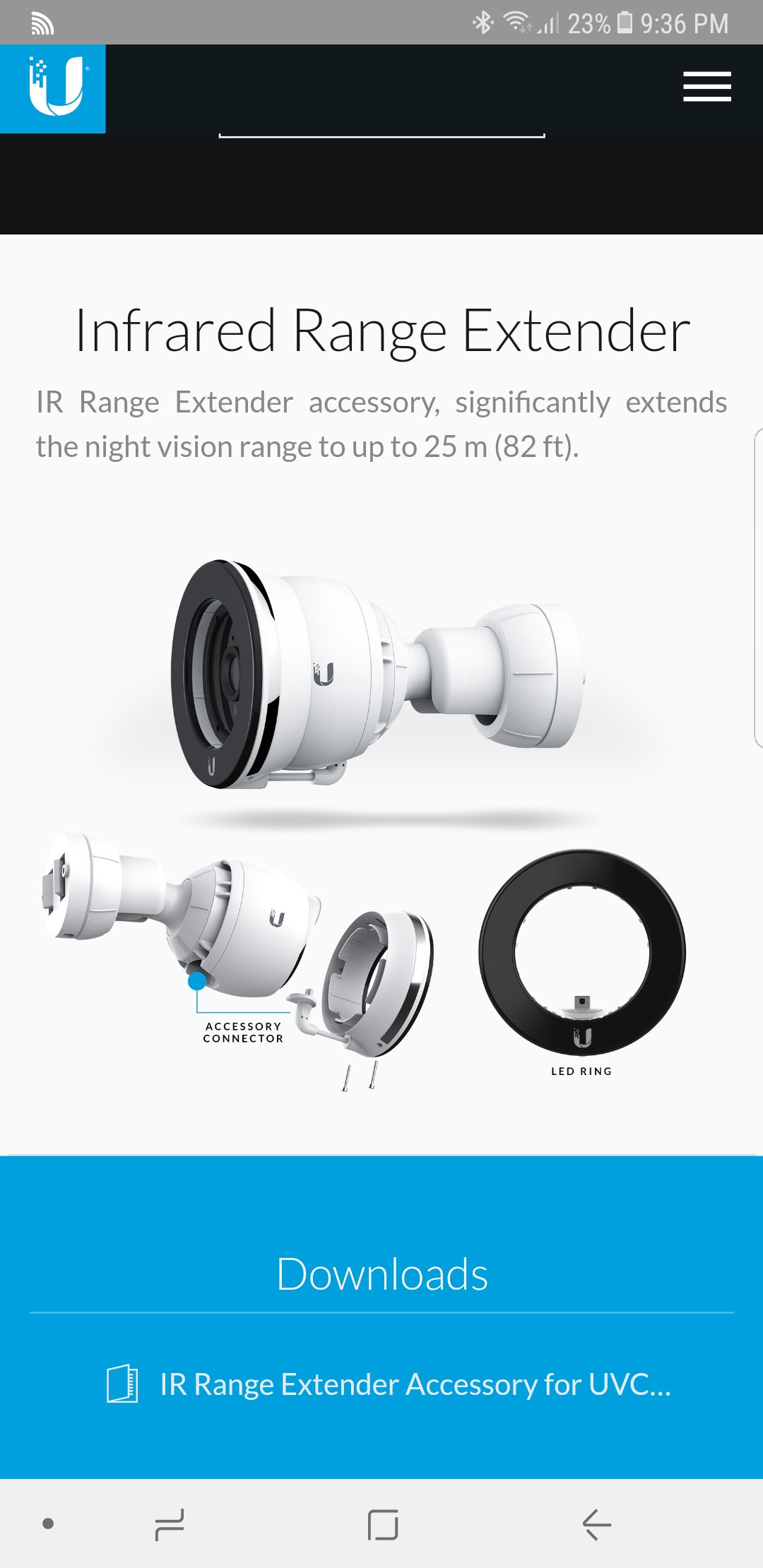
Task: Open the recent apps view
Action: (x=170, y=1524)
